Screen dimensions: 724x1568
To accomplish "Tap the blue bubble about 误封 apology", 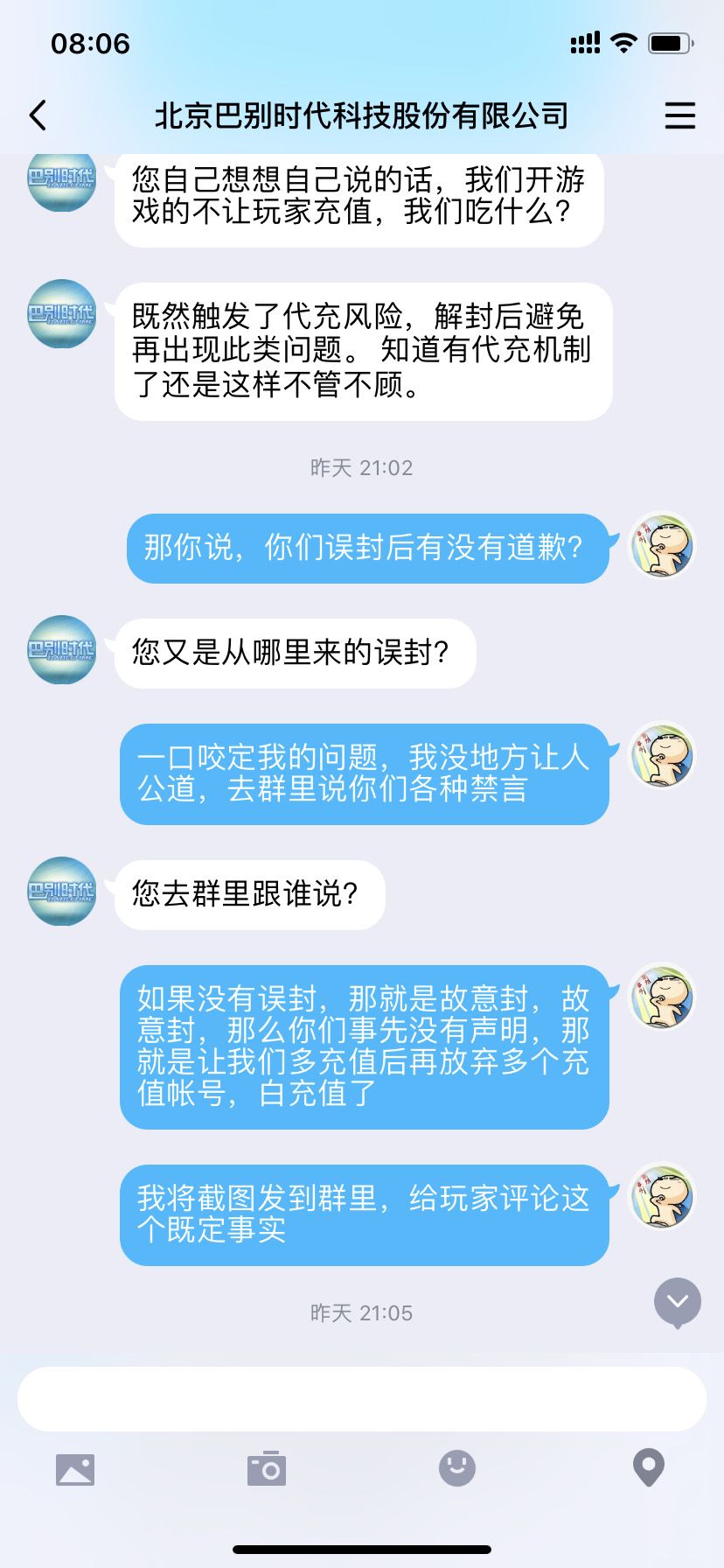I will [367, 546].
